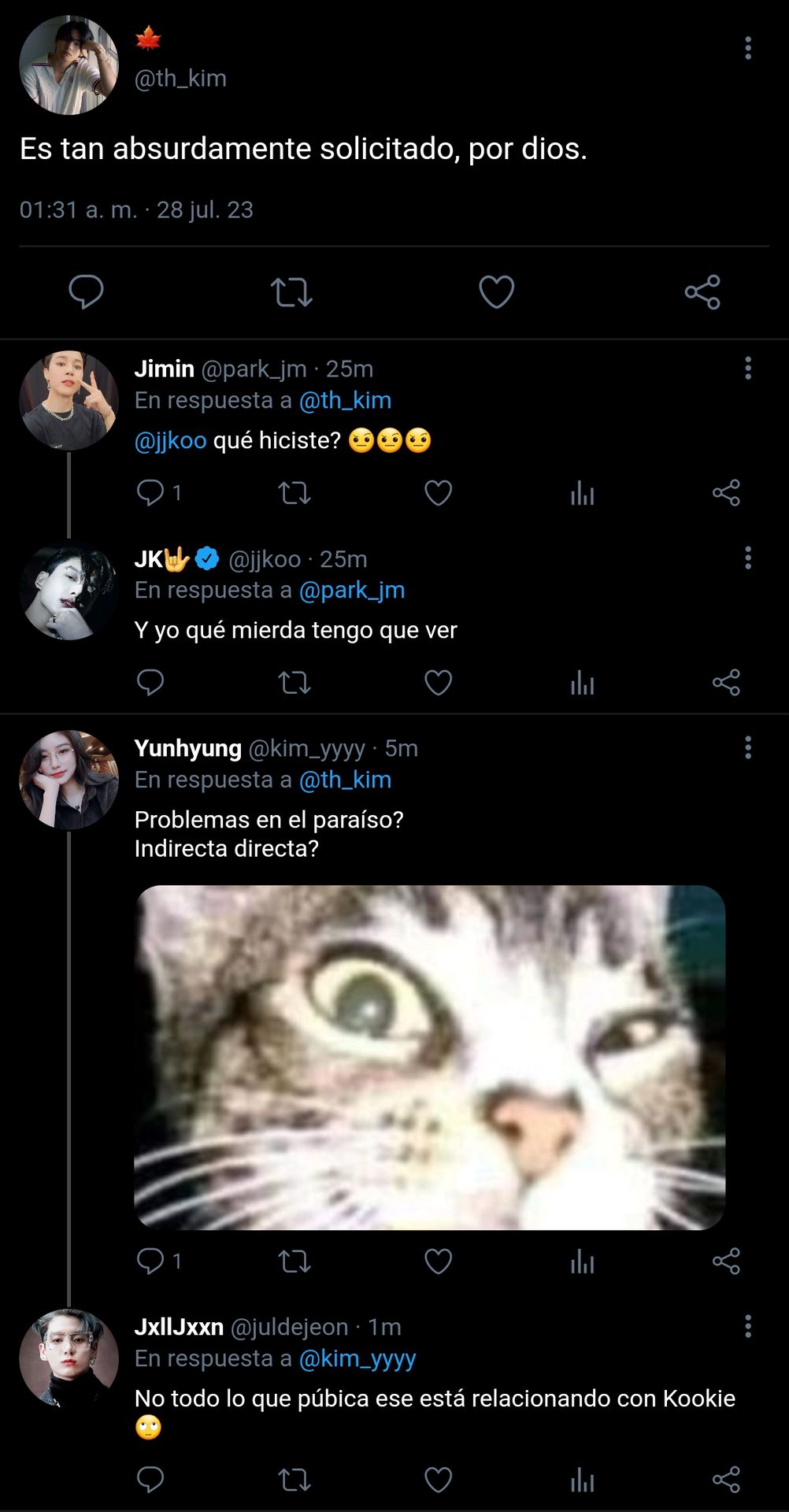Image resolution: width=789 pixels, height=1512 pixels.
Task: Open overflow menu on th_kim's tweet
Action: coord(748,48)
